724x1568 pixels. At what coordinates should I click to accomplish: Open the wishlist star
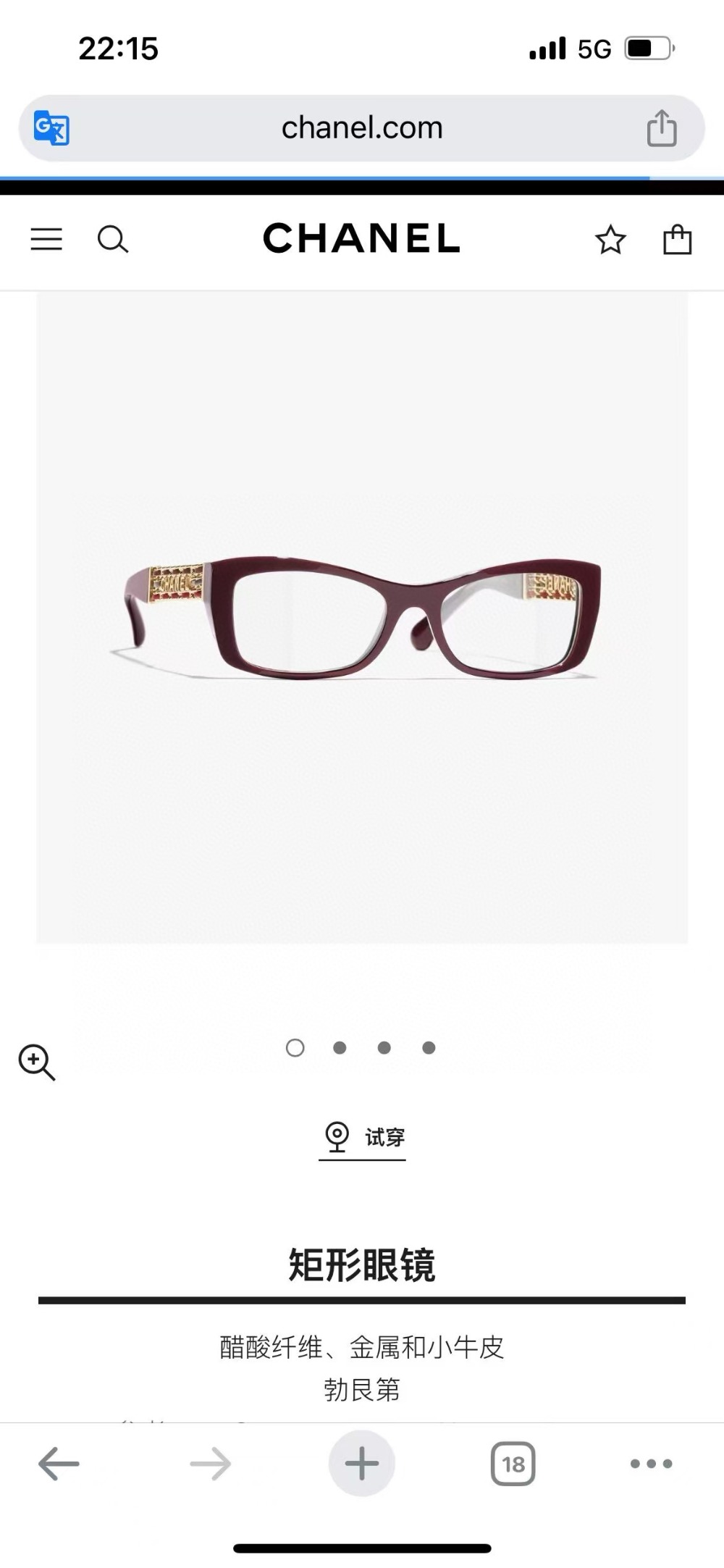[x=610, y=240]
